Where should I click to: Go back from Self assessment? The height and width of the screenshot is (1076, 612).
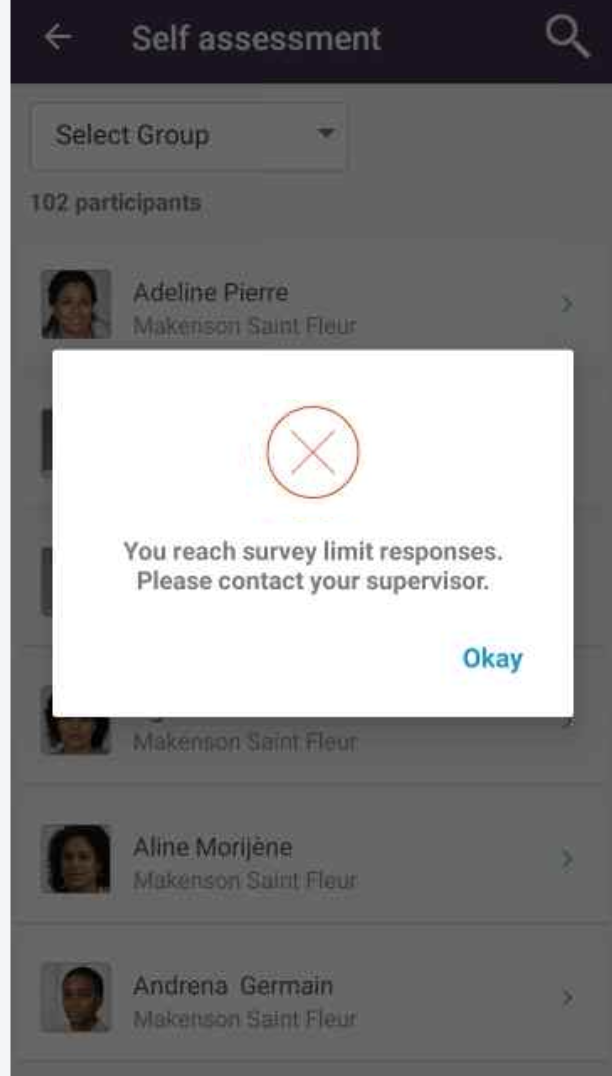(x=58, y=38)
